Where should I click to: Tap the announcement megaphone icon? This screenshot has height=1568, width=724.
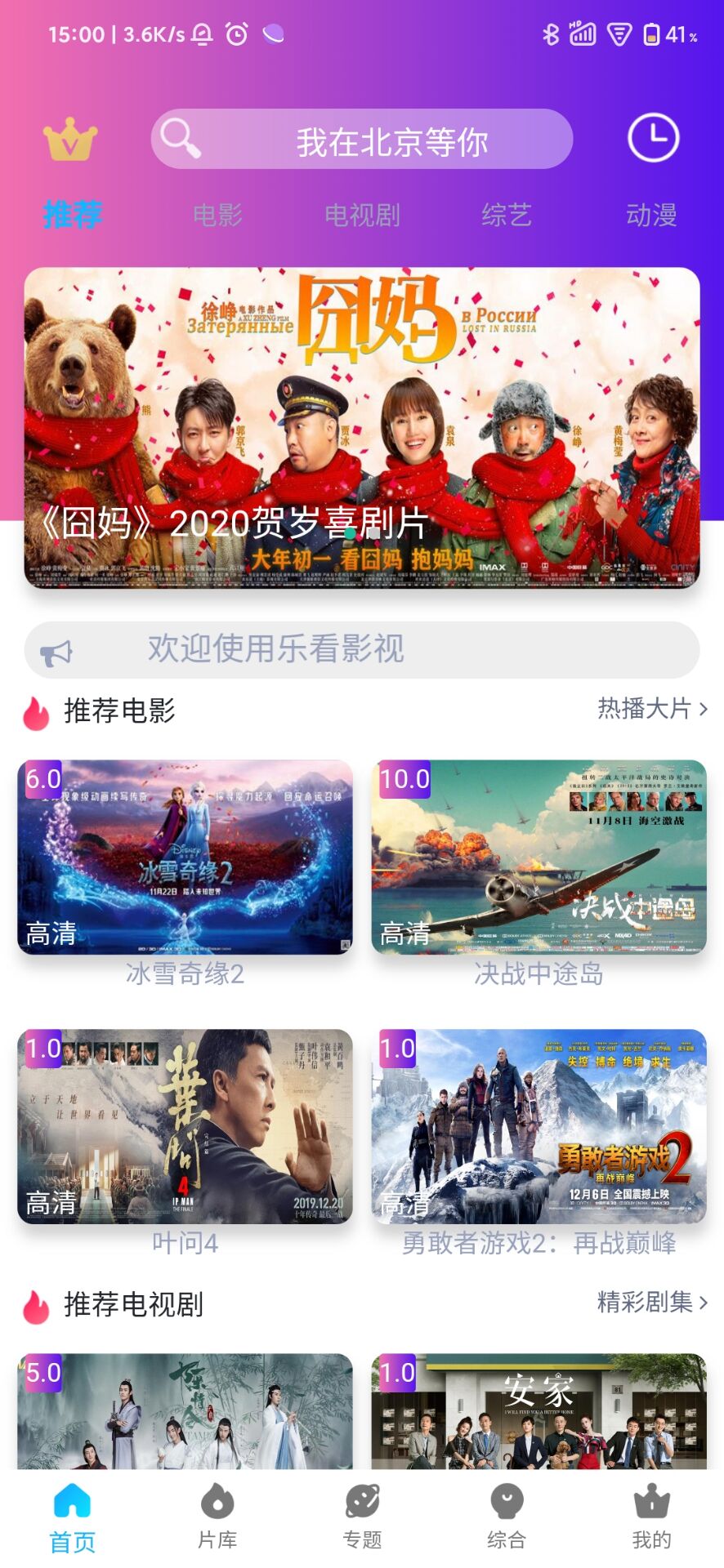point(57,649)
